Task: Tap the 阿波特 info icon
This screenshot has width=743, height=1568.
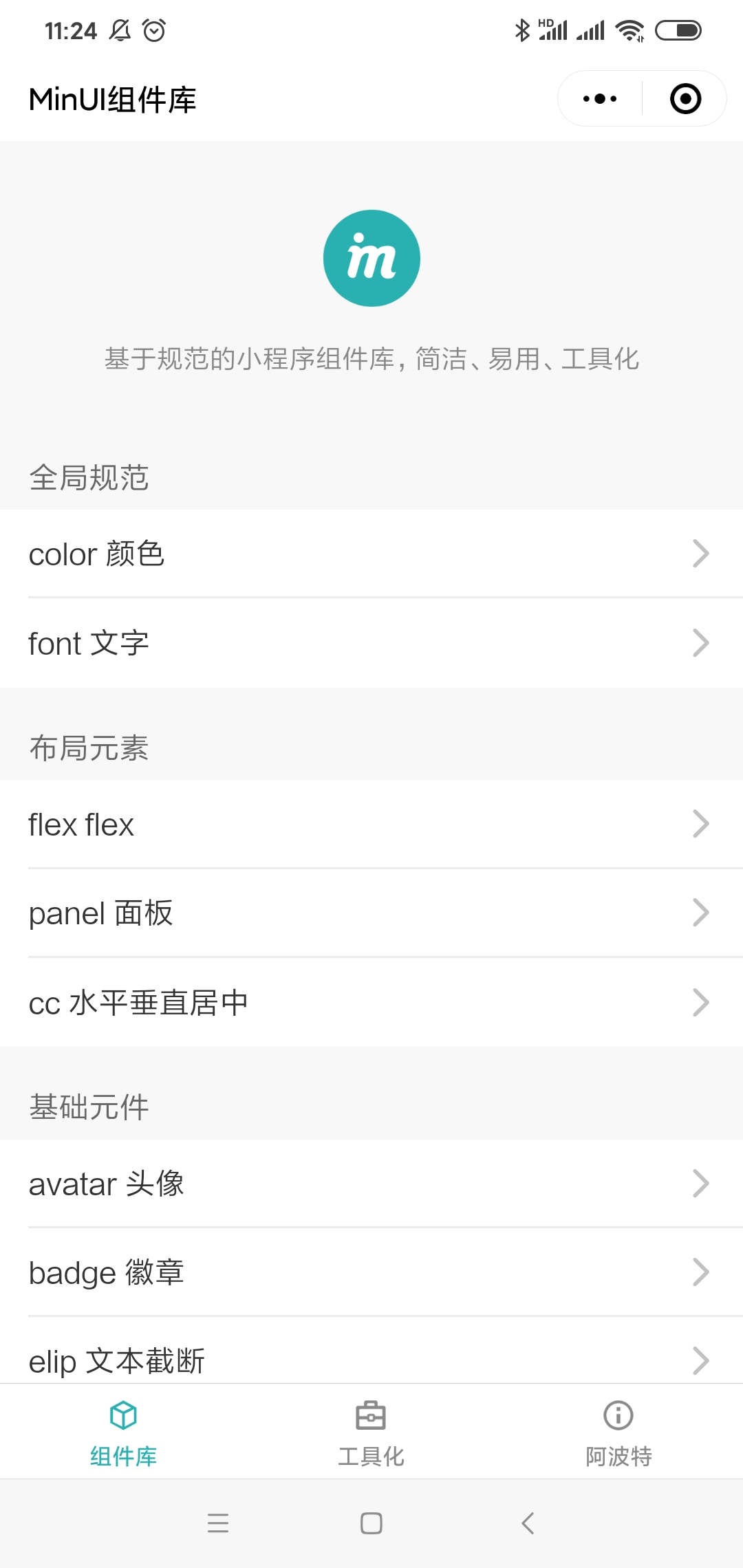Action: coord(618,1417)
